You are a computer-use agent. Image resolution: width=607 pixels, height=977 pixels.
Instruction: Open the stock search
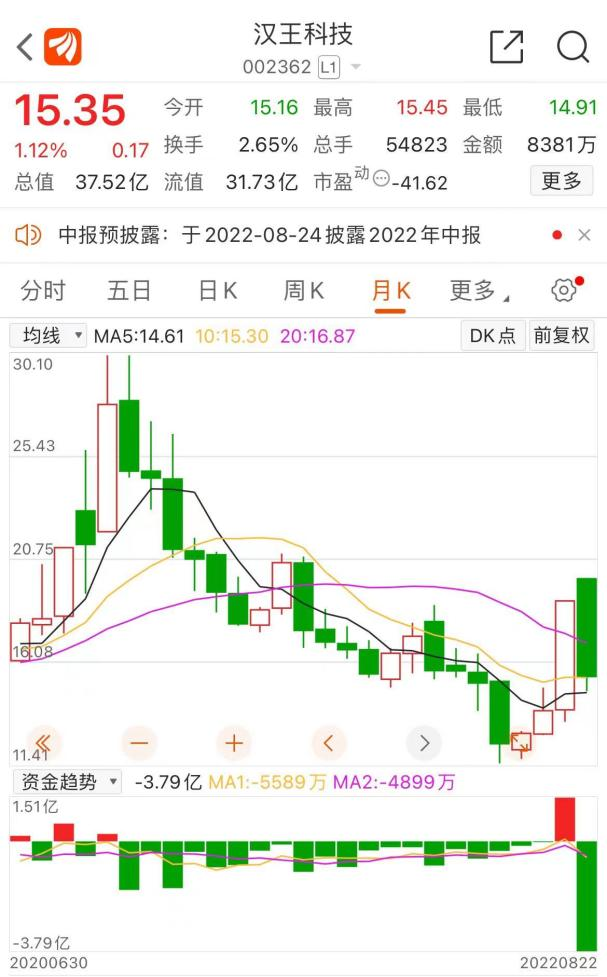(x=573, y=46)
